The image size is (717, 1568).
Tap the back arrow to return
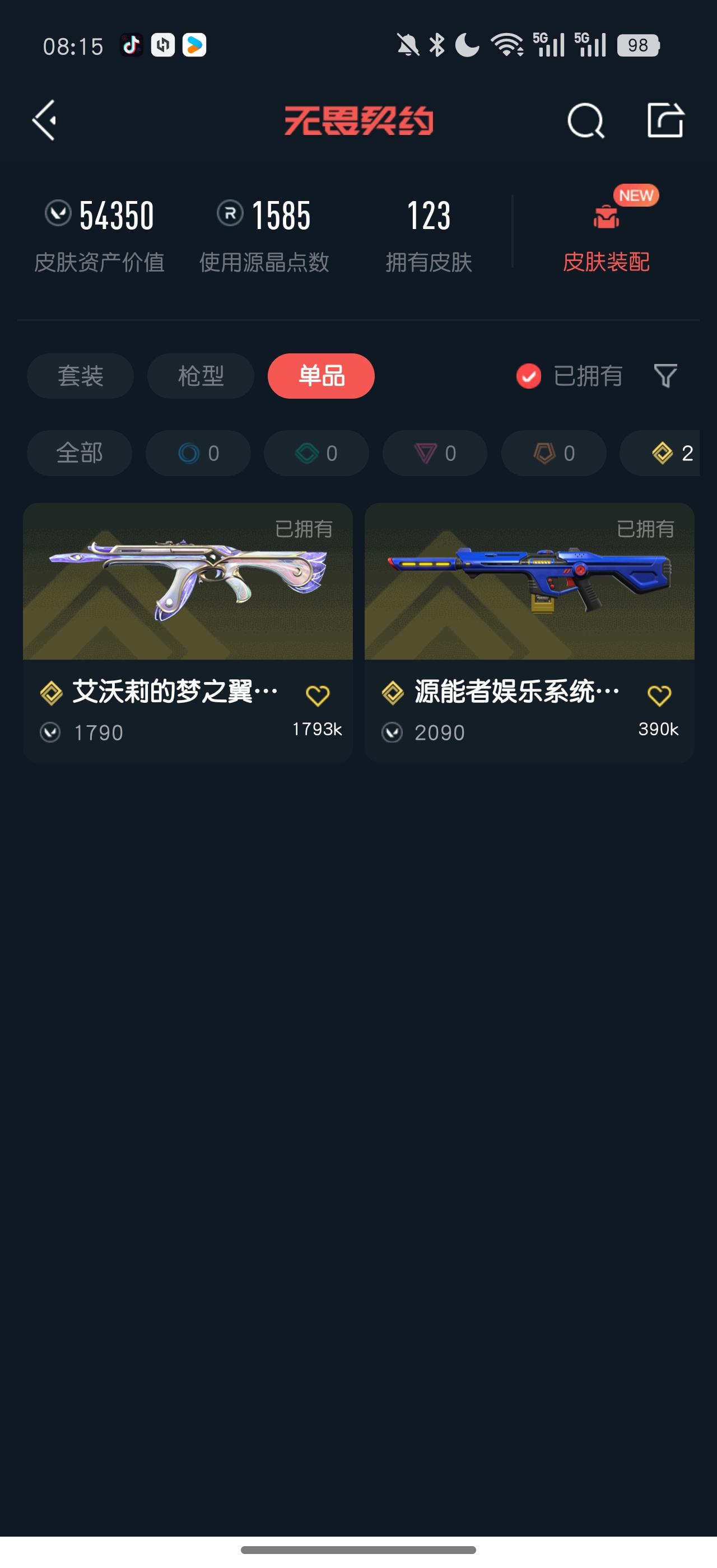point(44,120)
